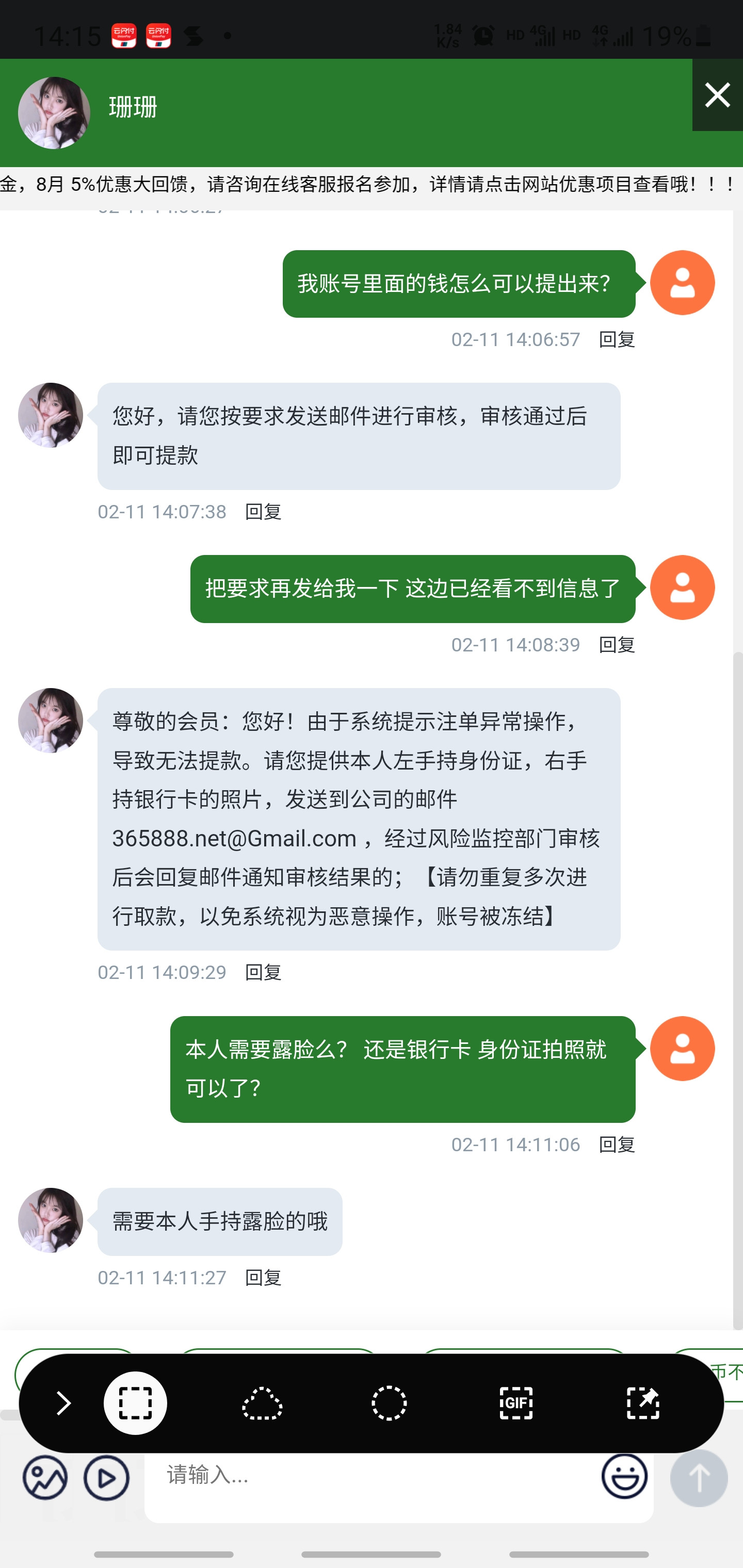This screenshot has width=743, height=1568.
Task: Close the chat with 珊珊
Action: click(x=717, y=95)
